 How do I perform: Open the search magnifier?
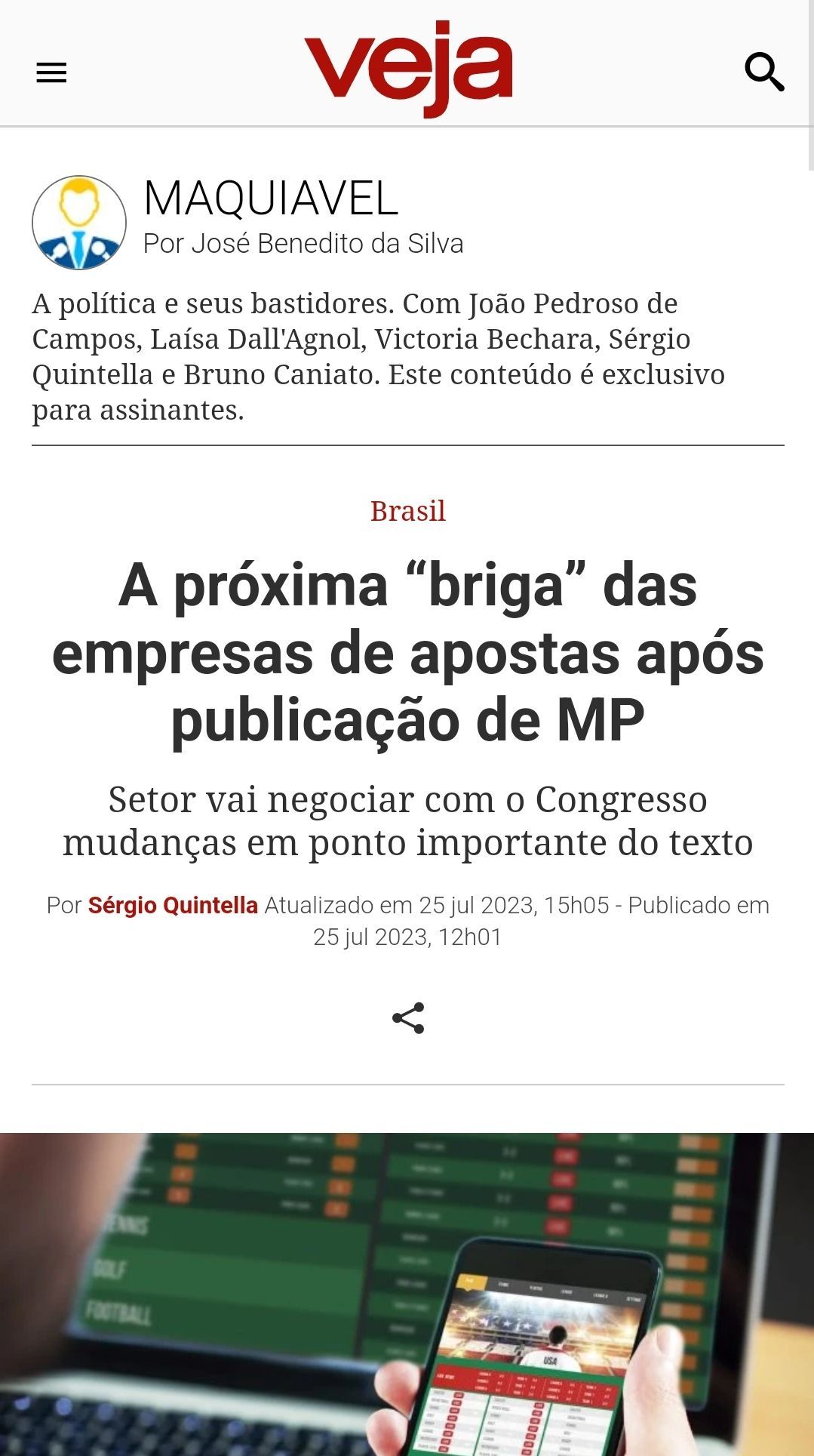tap(764, 72)
